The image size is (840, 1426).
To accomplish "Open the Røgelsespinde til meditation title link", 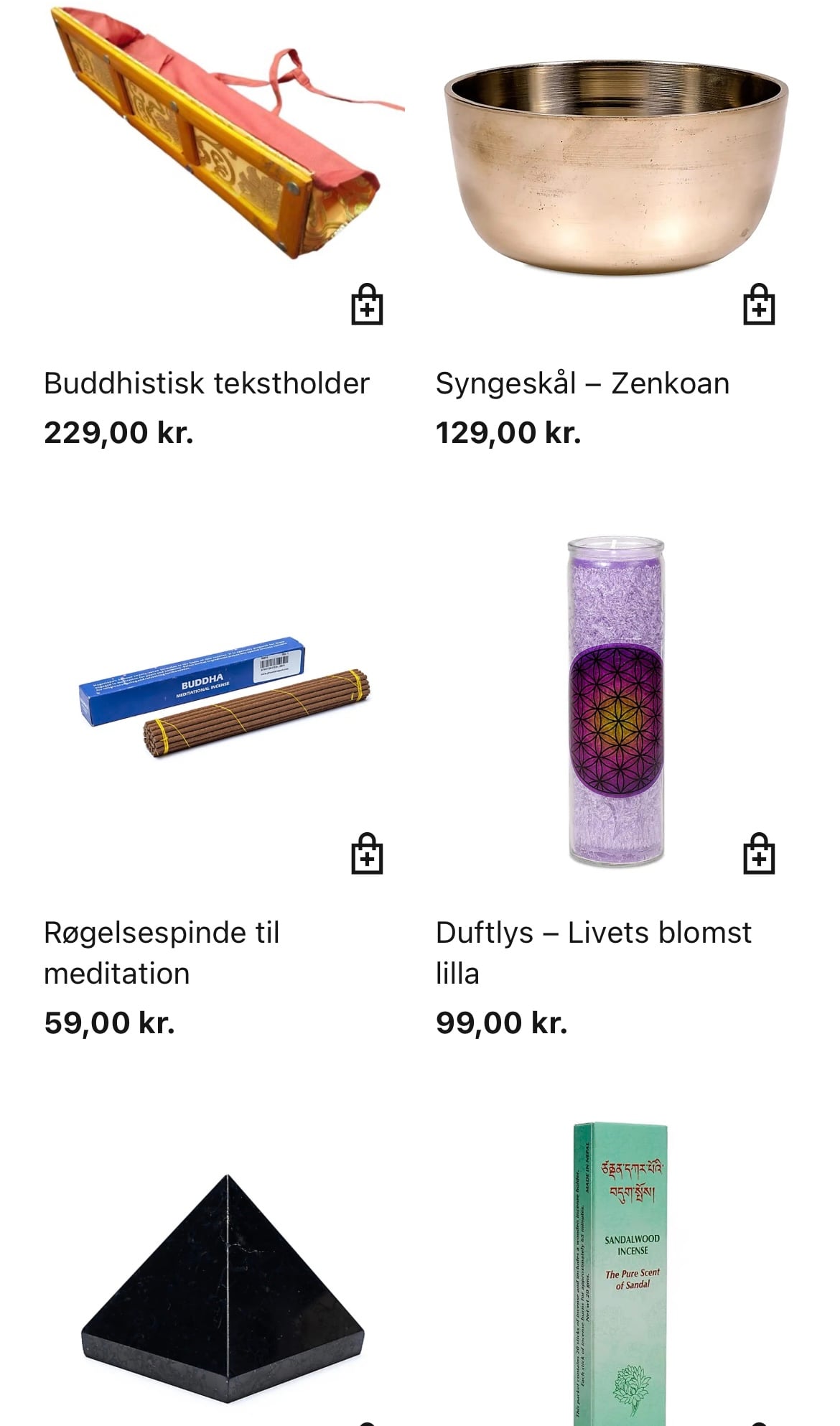I will point(162,953).
